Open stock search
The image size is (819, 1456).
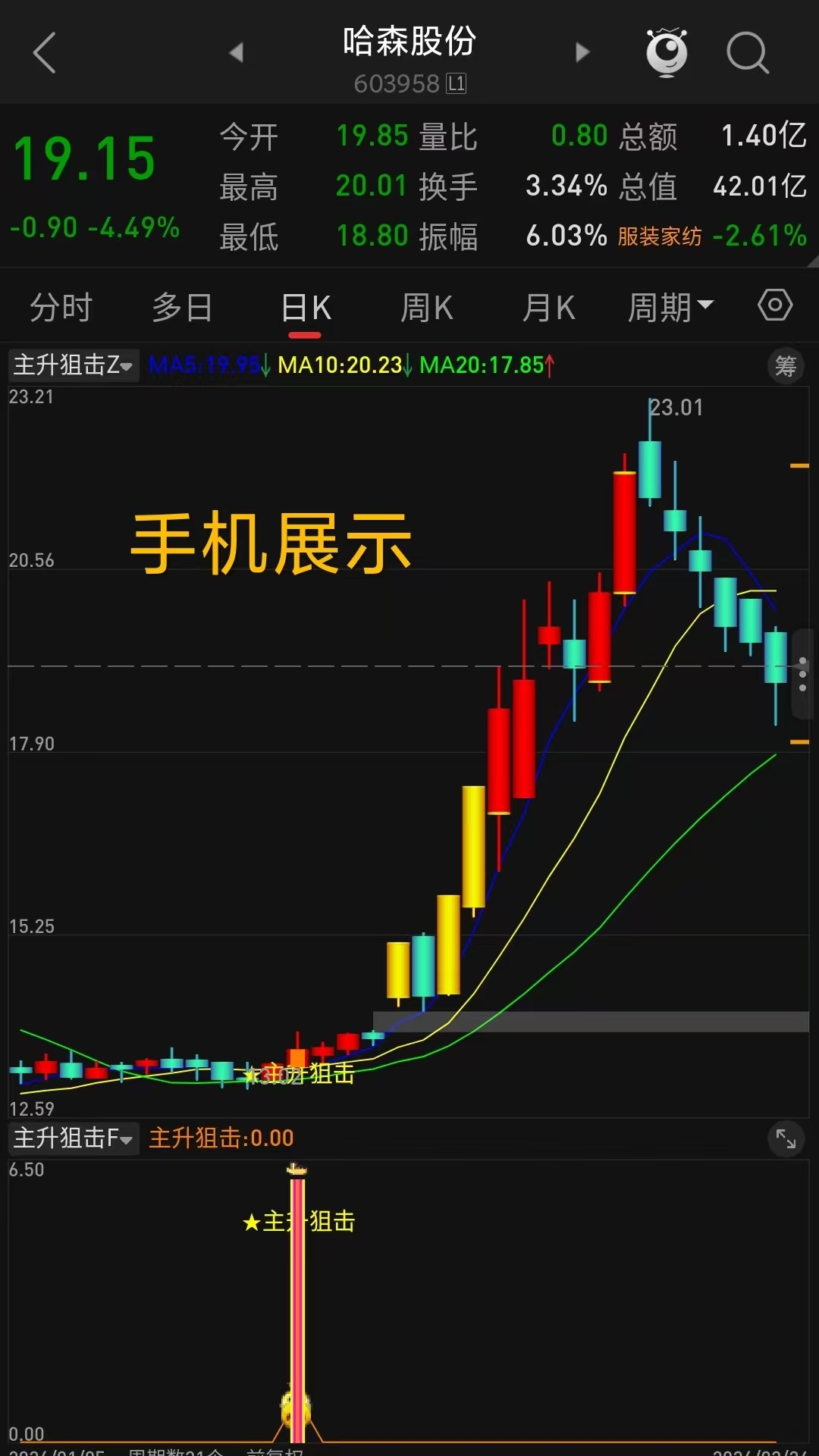point(747,52)
